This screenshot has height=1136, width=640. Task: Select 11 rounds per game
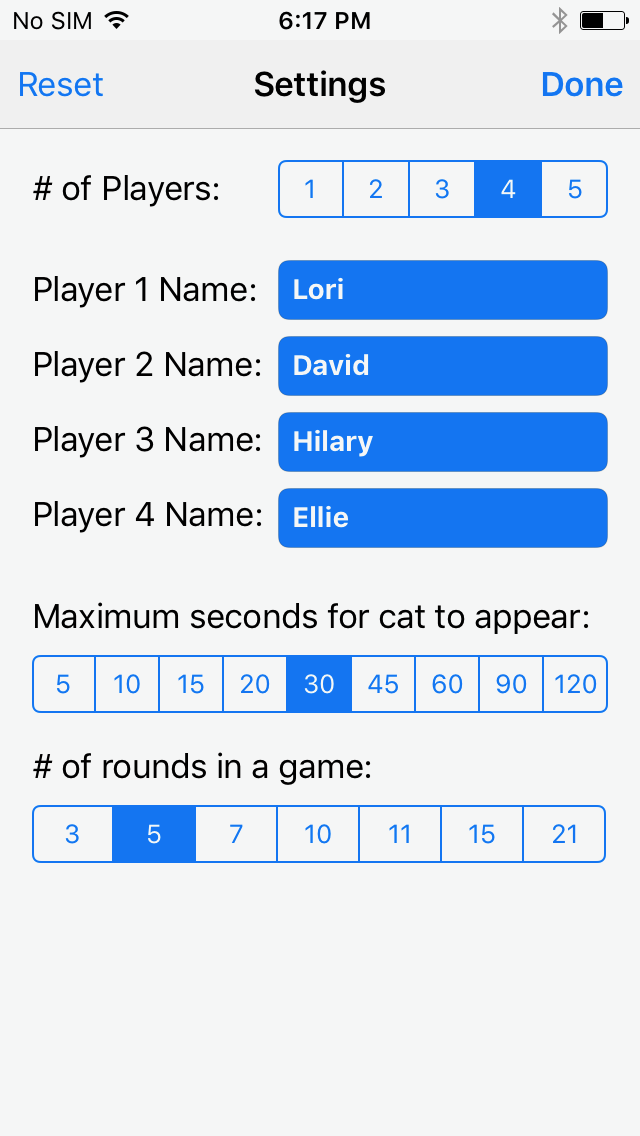tap(400, 834)
